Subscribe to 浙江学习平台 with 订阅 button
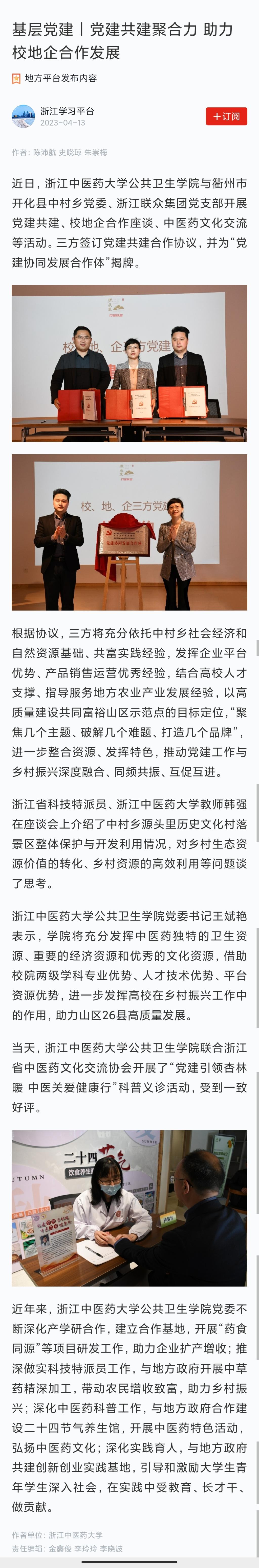 pyautogui.click(x=226, y=116)
